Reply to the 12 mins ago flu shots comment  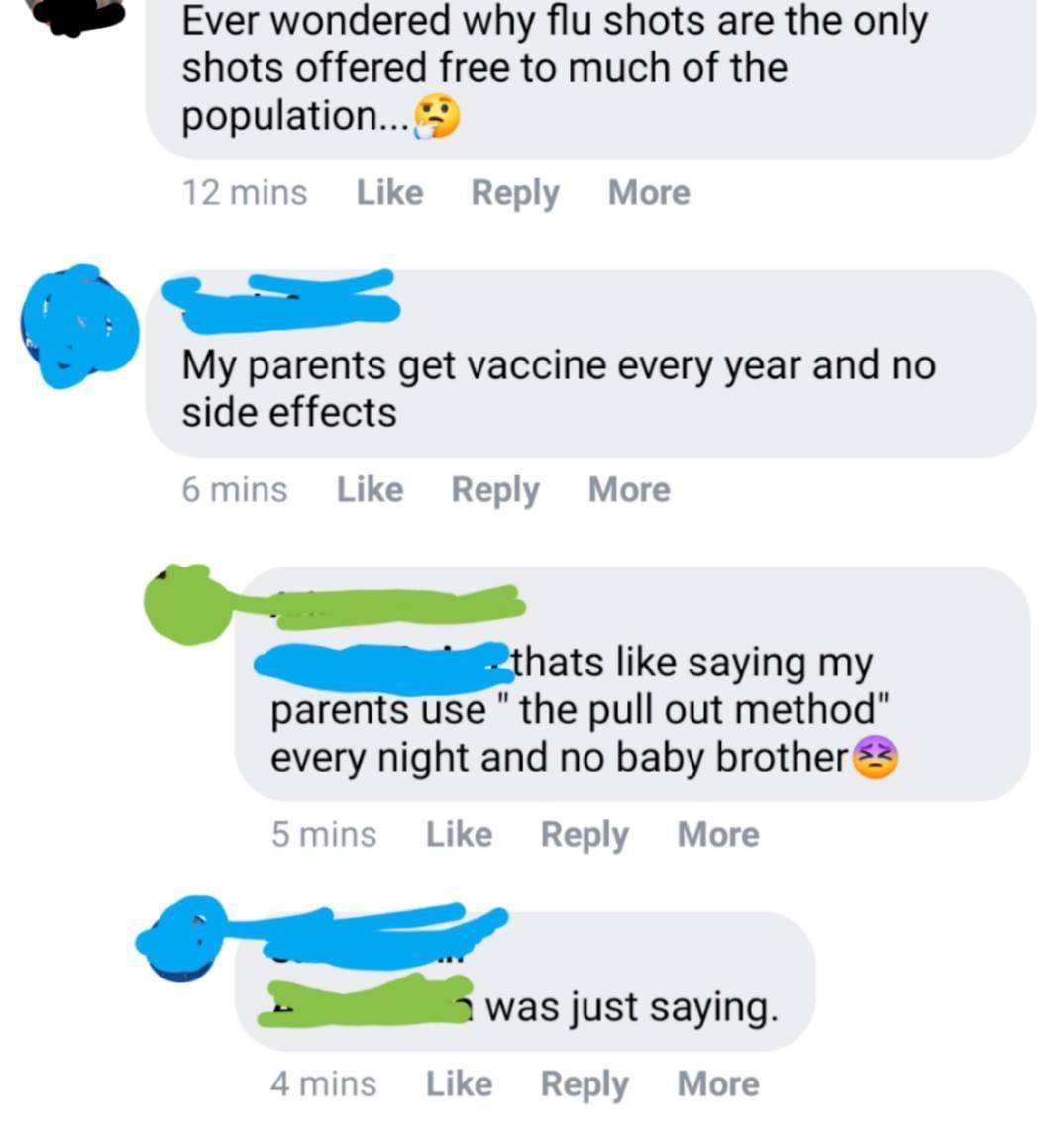pyautogui.click(x=514, y=192)
